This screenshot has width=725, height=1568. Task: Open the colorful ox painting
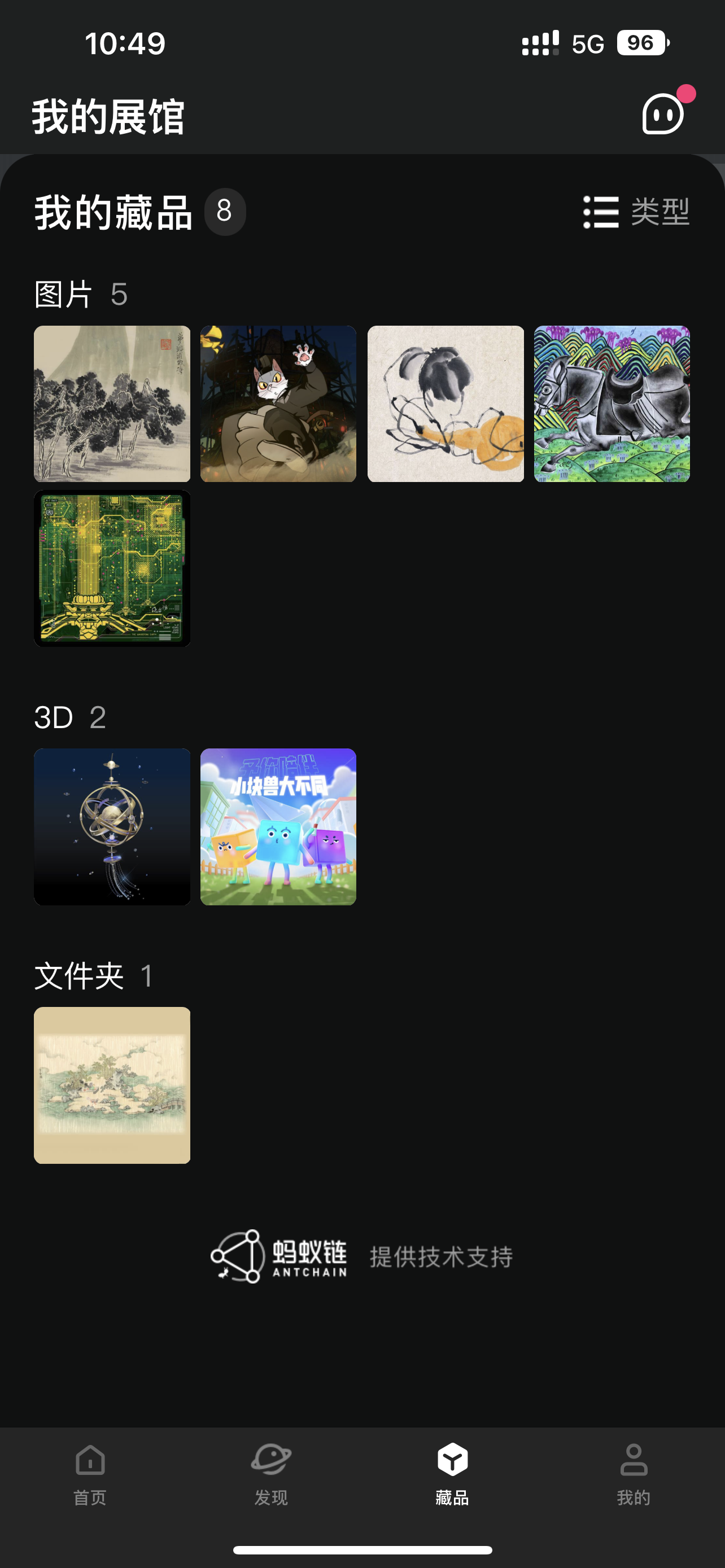[612, 404]
